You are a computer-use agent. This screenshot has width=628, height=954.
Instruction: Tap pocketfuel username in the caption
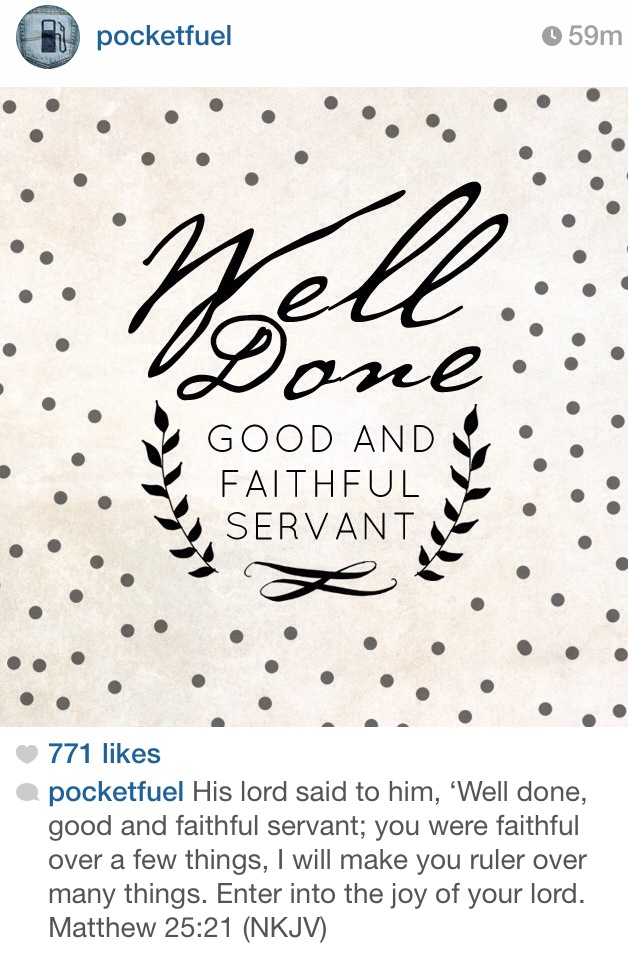116,793
